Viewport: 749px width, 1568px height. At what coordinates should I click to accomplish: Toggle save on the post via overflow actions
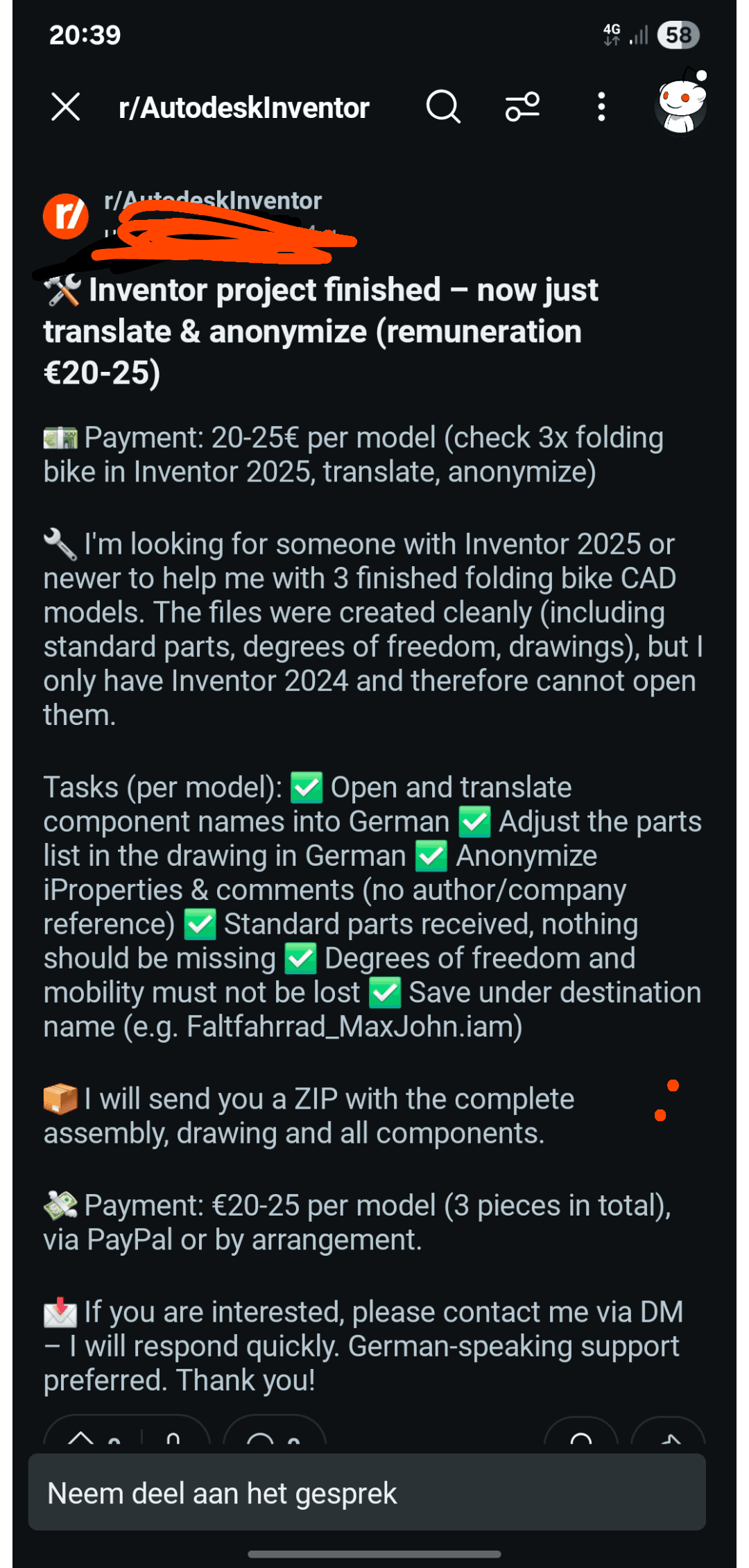click(x=601, y=107)
